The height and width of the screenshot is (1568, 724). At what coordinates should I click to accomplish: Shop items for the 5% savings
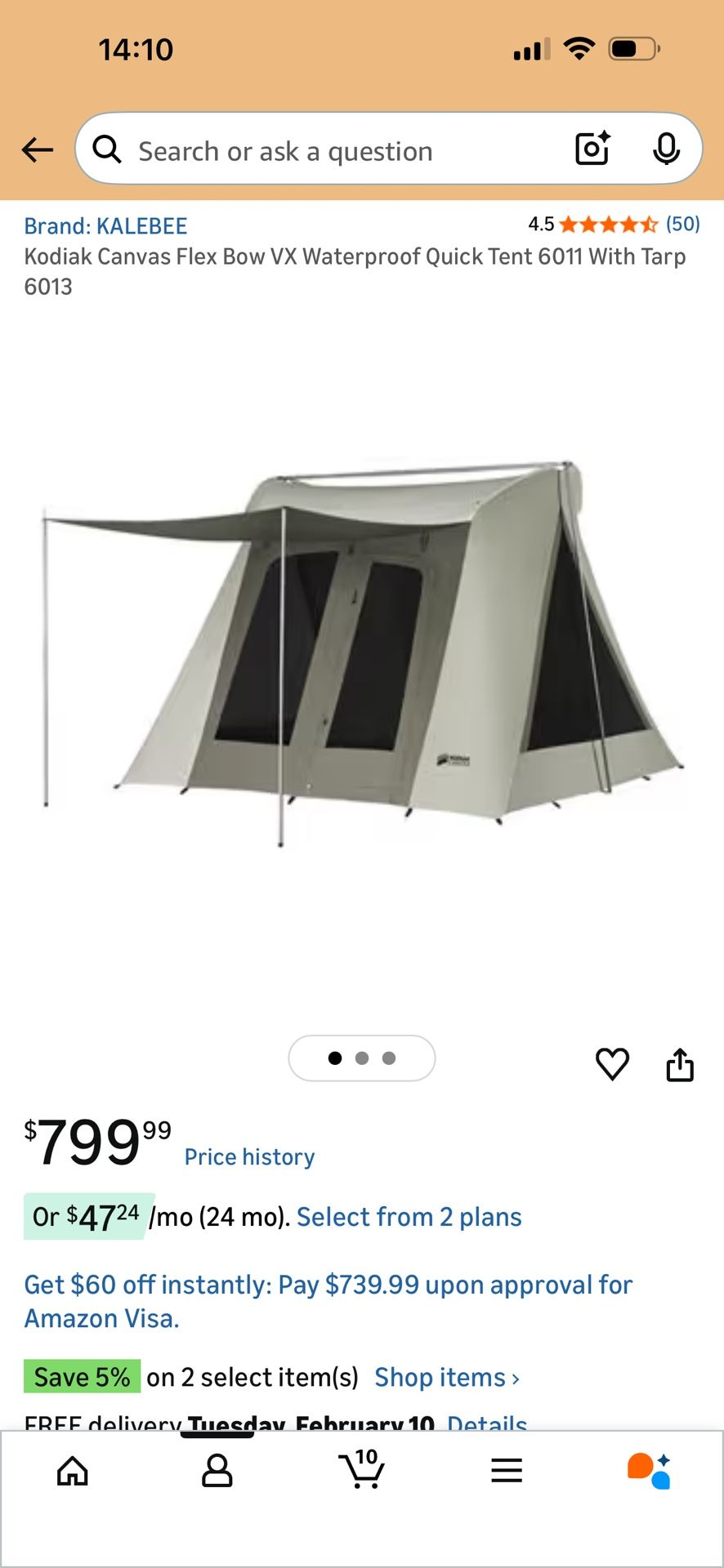pyautogui.click(x=446, y=1378)
